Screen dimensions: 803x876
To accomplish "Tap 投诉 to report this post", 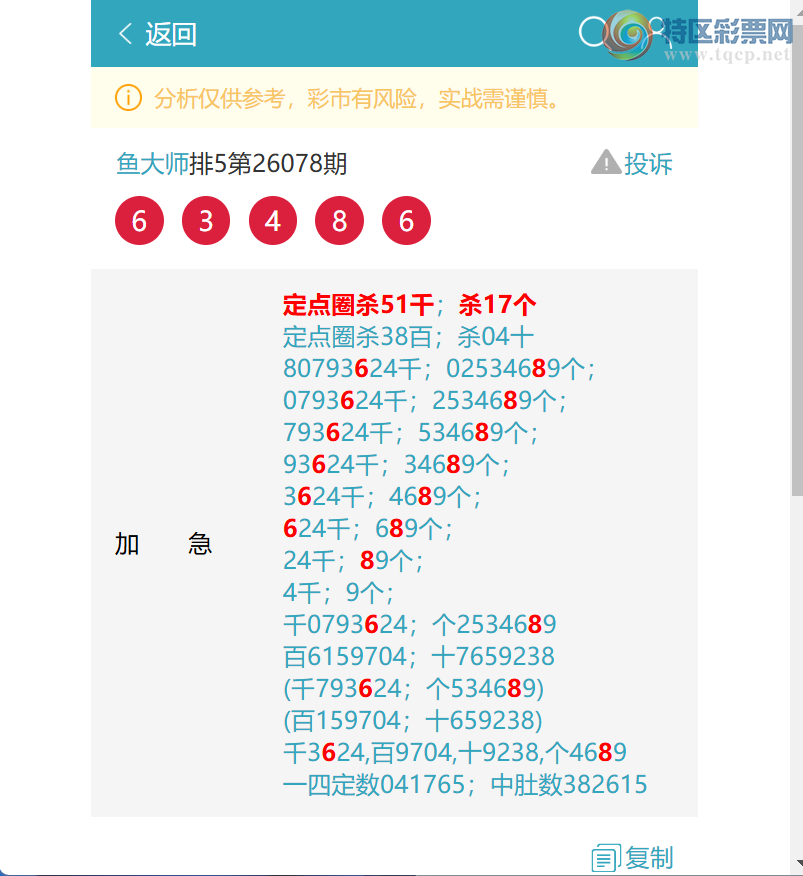I will [633, 163].
